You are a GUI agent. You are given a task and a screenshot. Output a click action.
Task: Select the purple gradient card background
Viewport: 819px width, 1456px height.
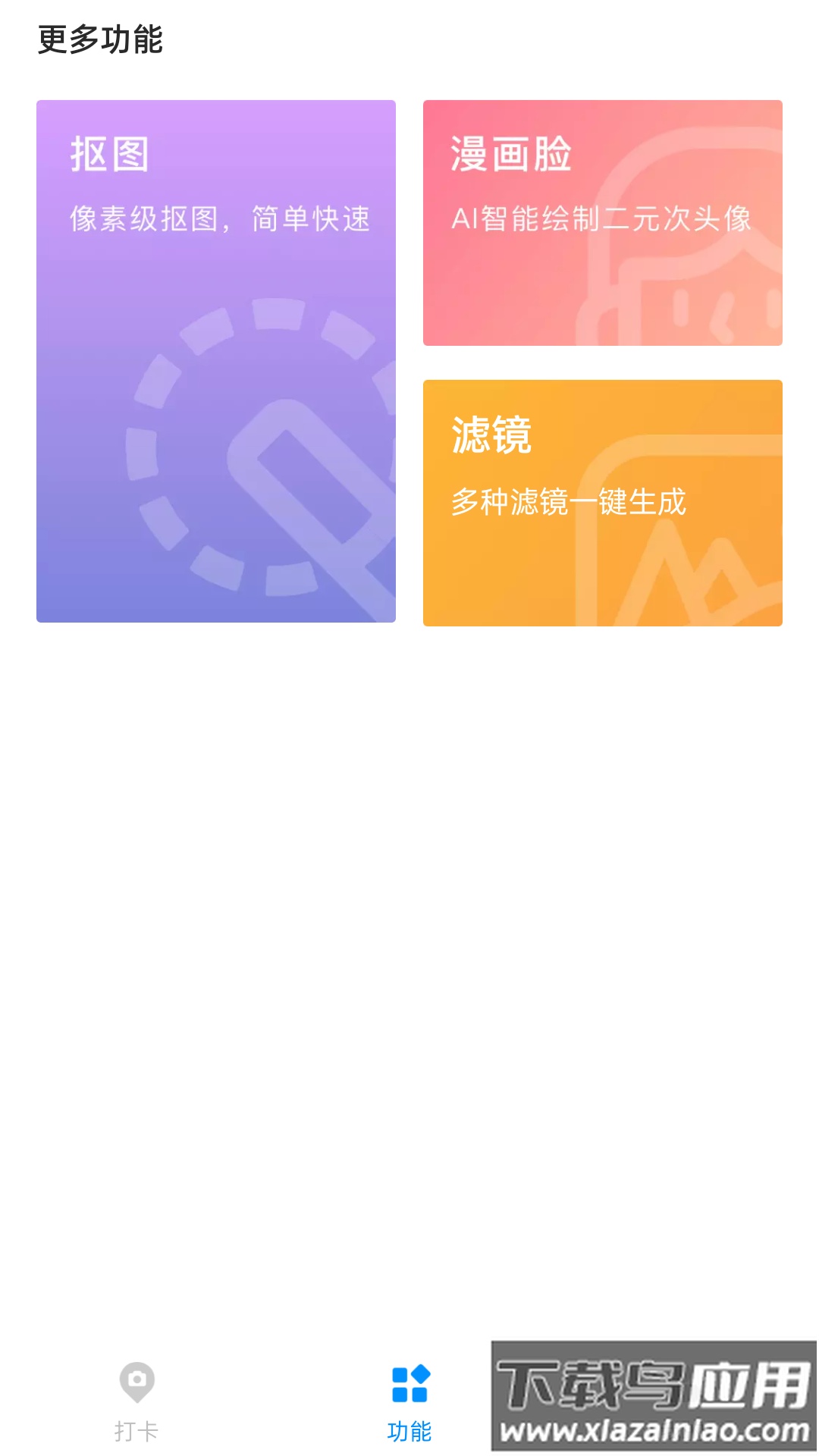click(x=216, y=362)
